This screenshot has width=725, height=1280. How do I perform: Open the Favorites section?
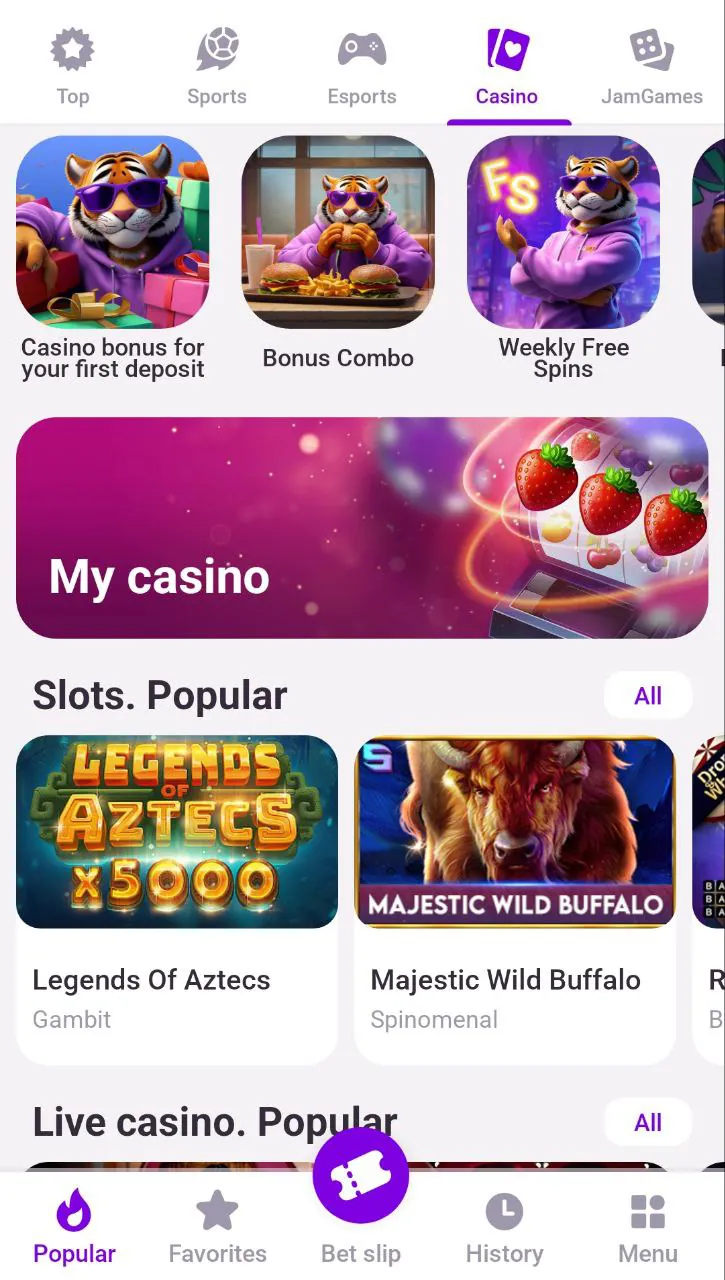(217, 1227)
